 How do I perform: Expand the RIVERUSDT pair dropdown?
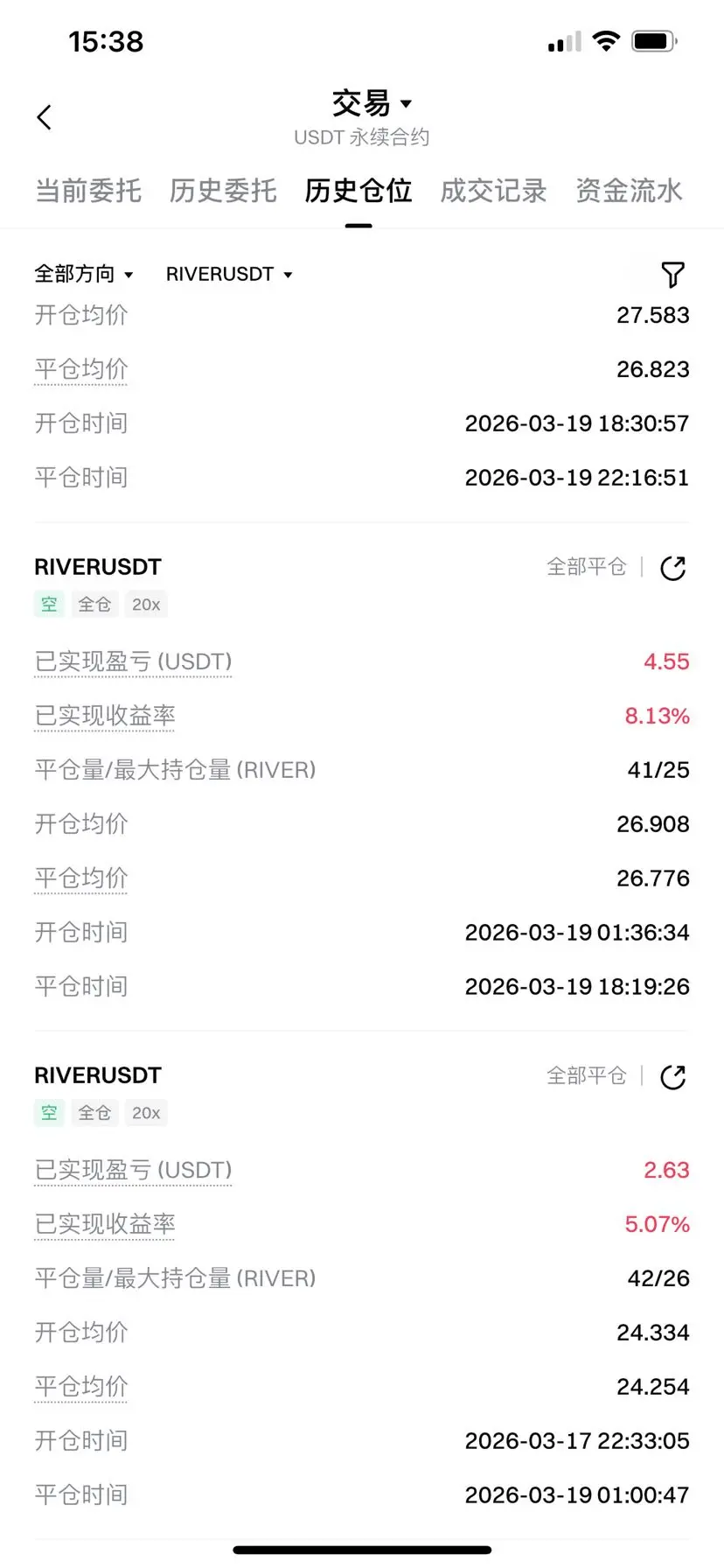point(229,275)
